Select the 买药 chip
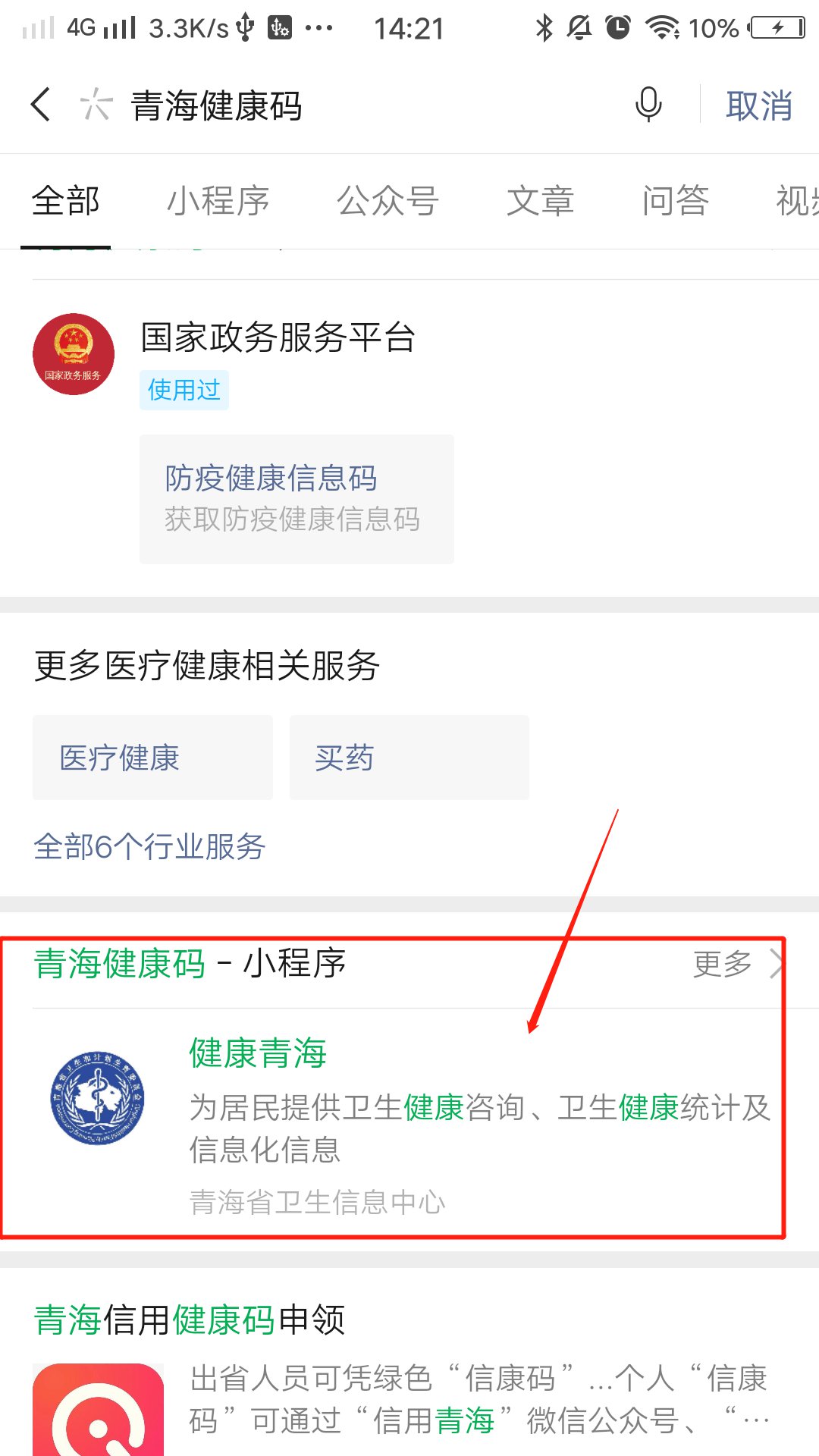819x1456 pixels. click(x=409, y=758)
